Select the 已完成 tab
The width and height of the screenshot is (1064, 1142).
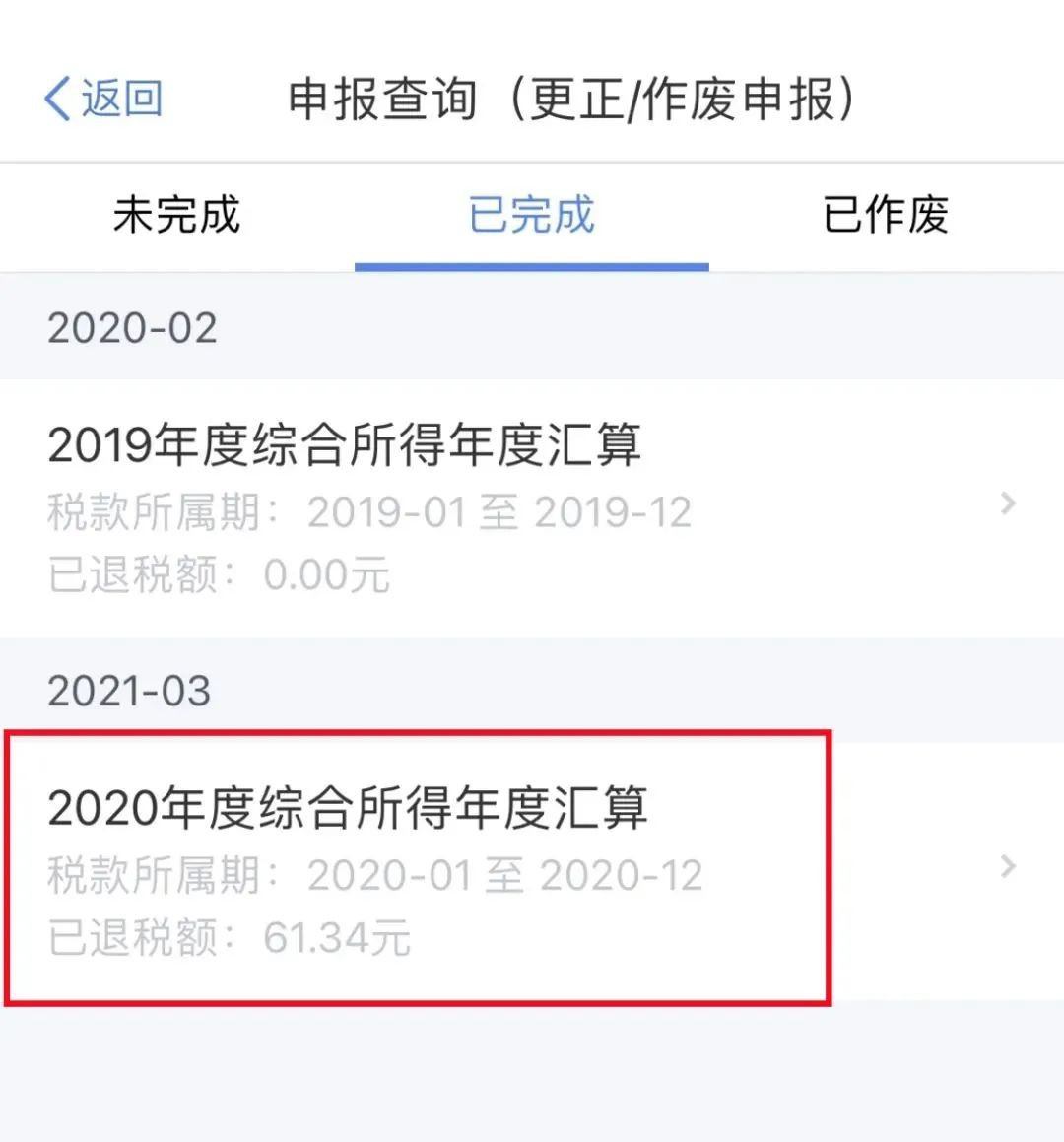(532, 216)
